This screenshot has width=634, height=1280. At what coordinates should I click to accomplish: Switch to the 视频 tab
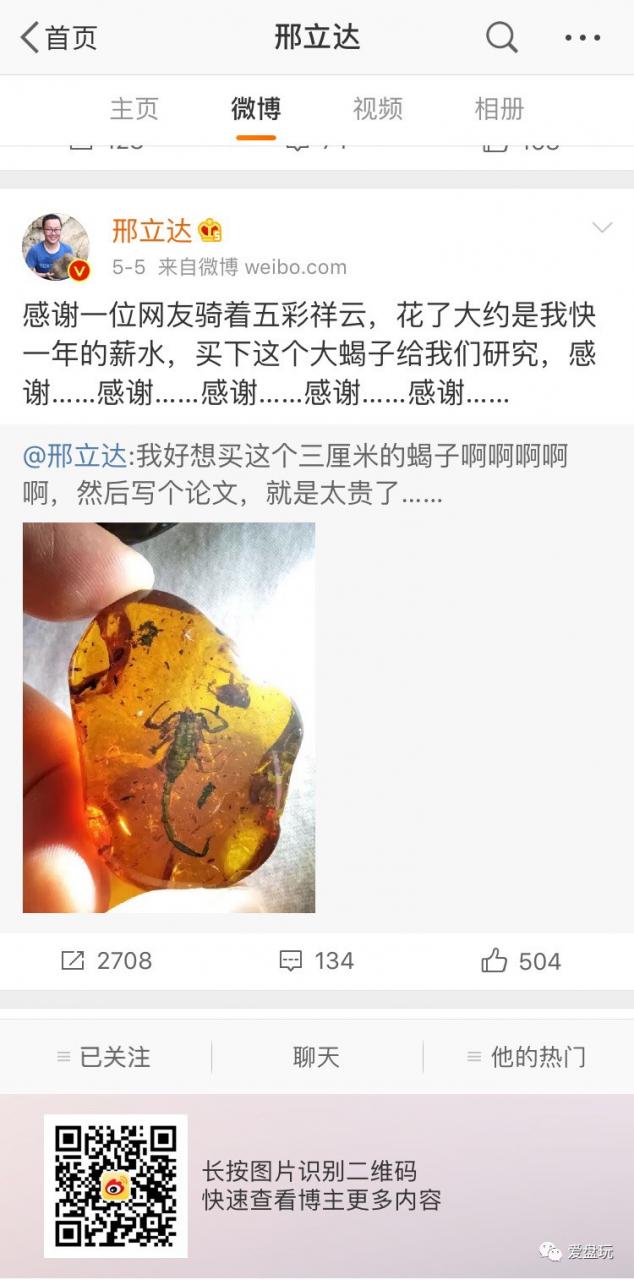click(378, 108)
